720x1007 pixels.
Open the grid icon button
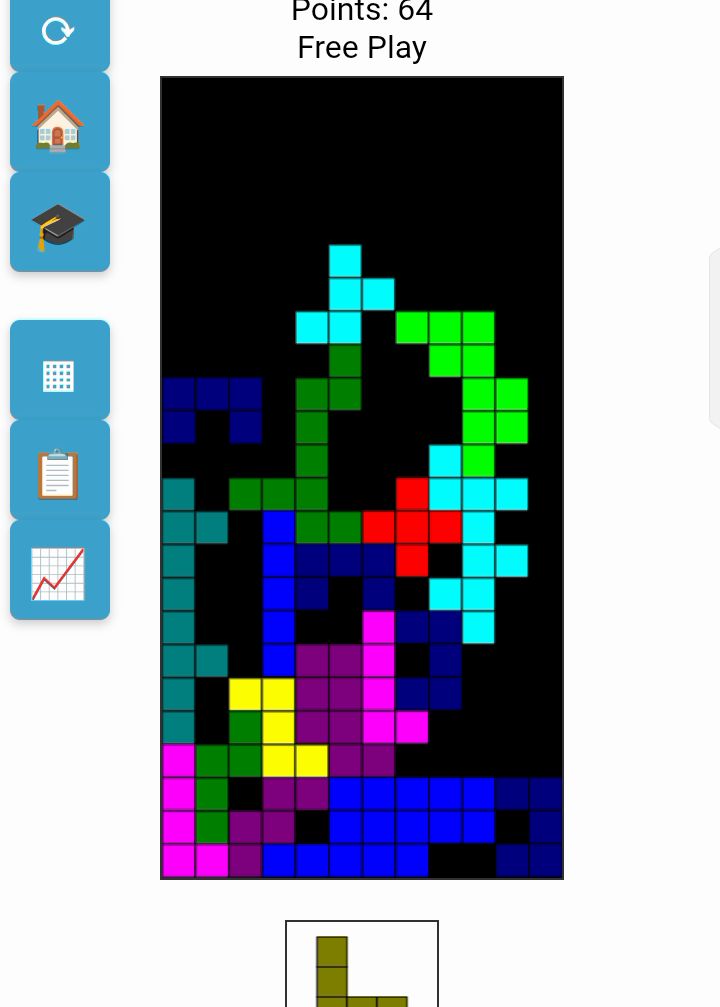tap(60, 370)
